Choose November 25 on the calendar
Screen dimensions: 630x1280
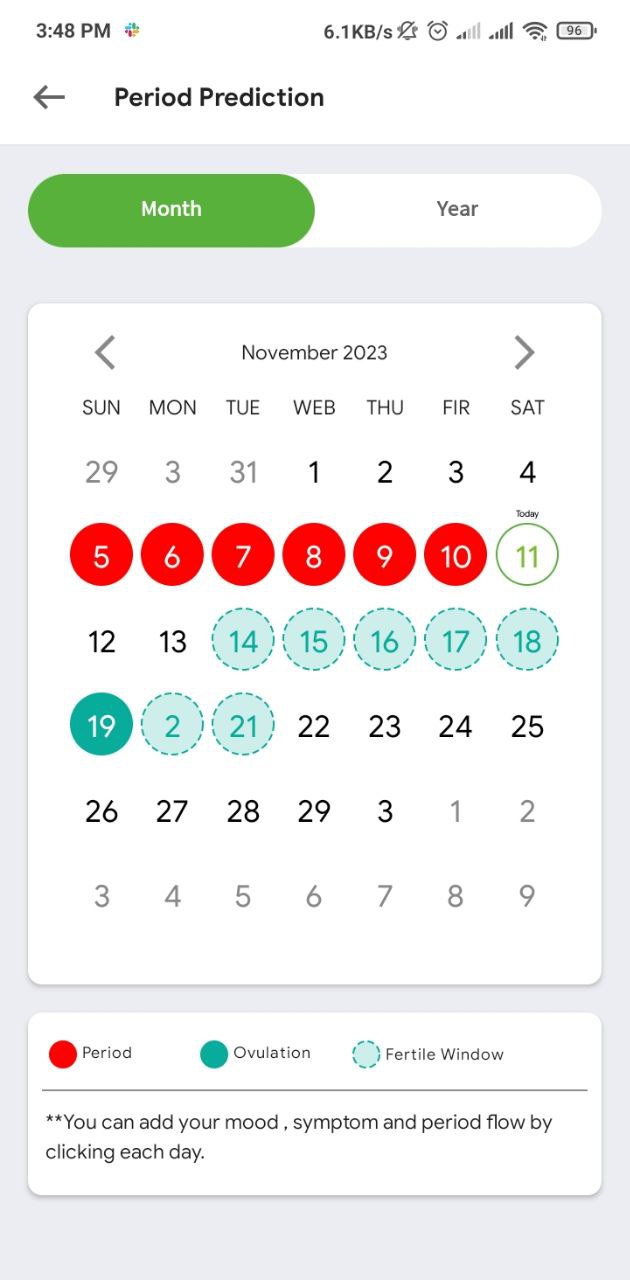(527, 726)
